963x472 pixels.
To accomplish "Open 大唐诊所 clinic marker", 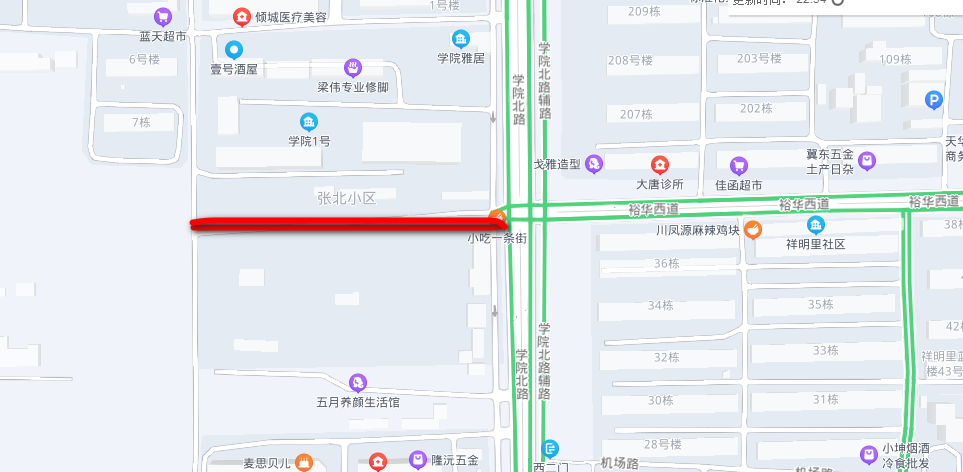I will click(x=659, y=165).
